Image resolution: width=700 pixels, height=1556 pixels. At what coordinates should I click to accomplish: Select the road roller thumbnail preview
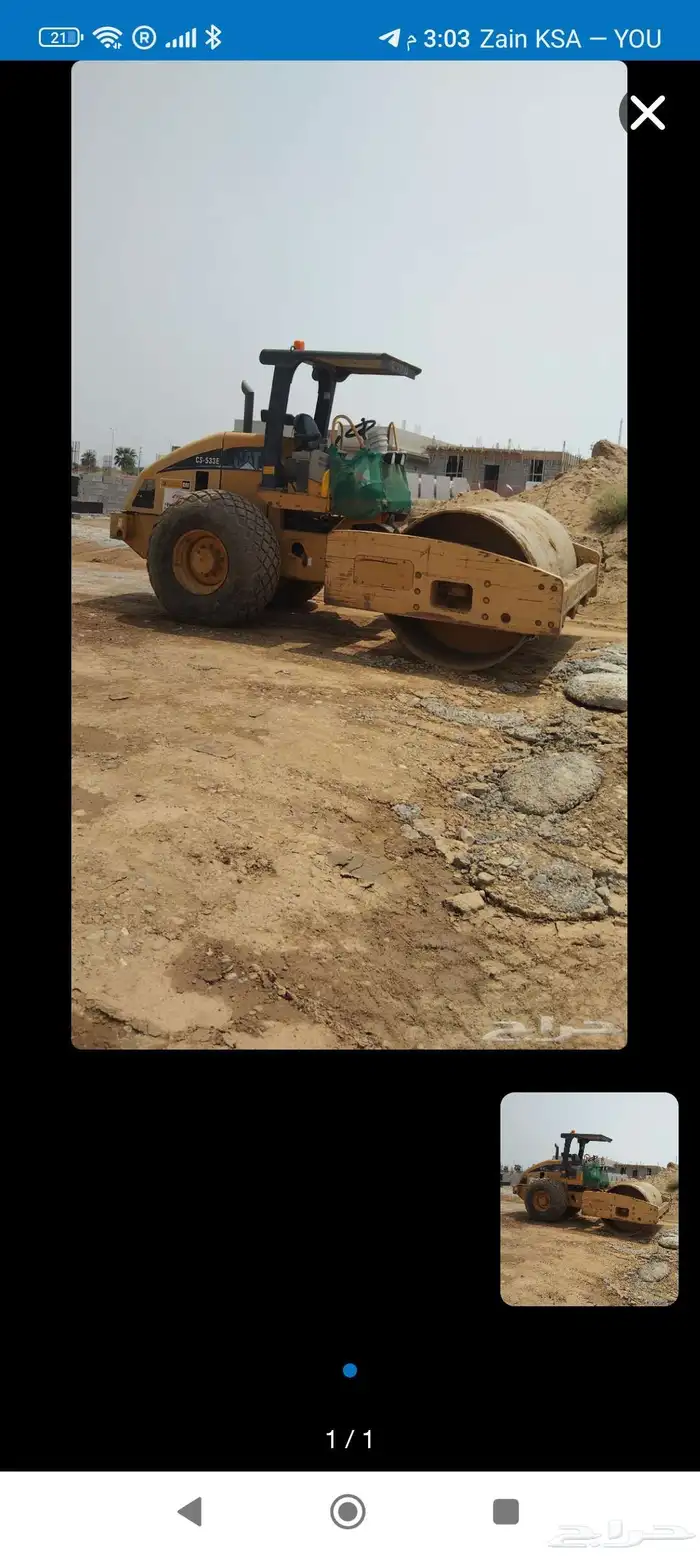589,1199
